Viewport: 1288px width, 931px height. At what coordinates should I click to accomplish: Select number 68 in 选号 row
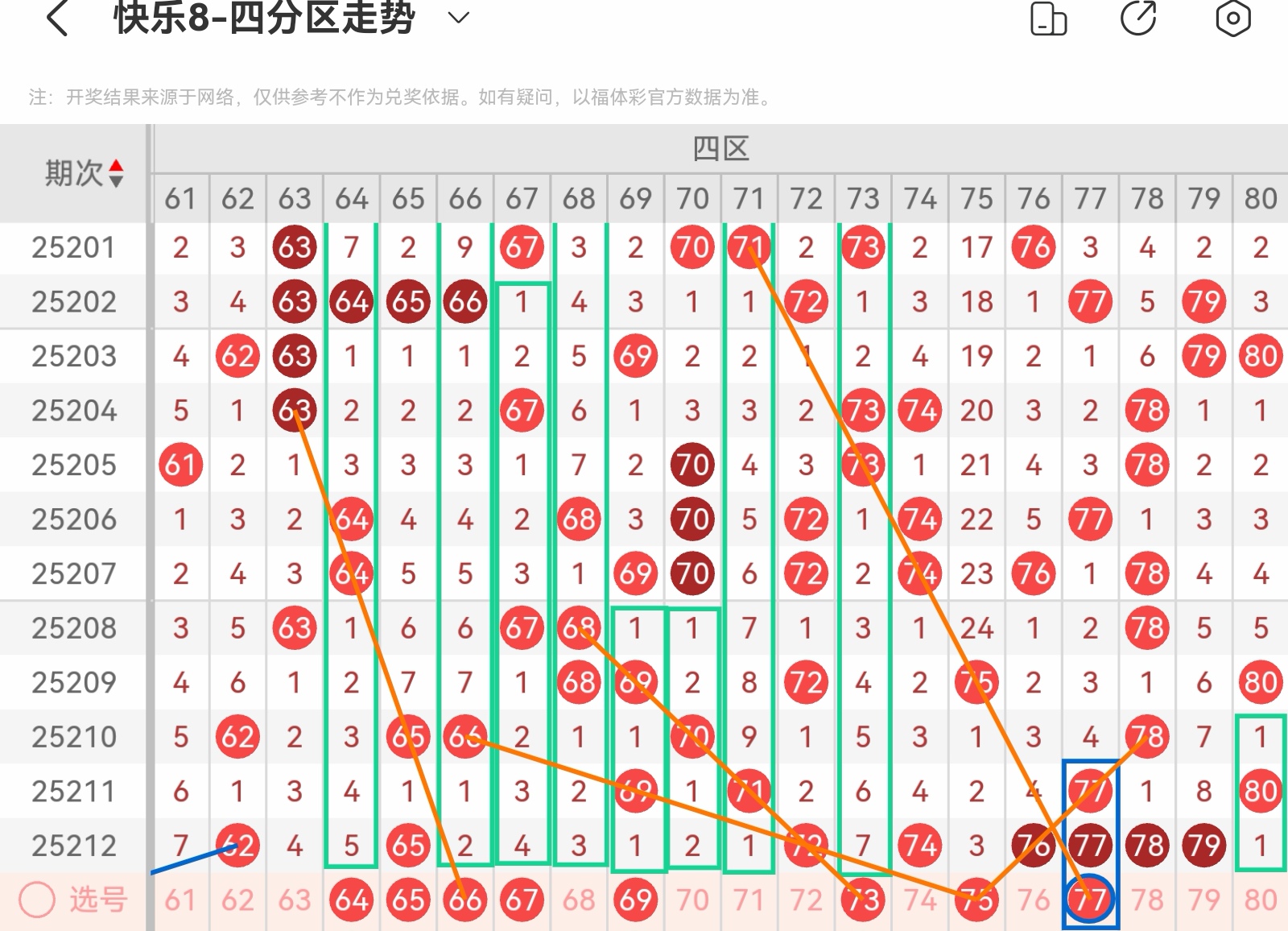pos(579,900)
